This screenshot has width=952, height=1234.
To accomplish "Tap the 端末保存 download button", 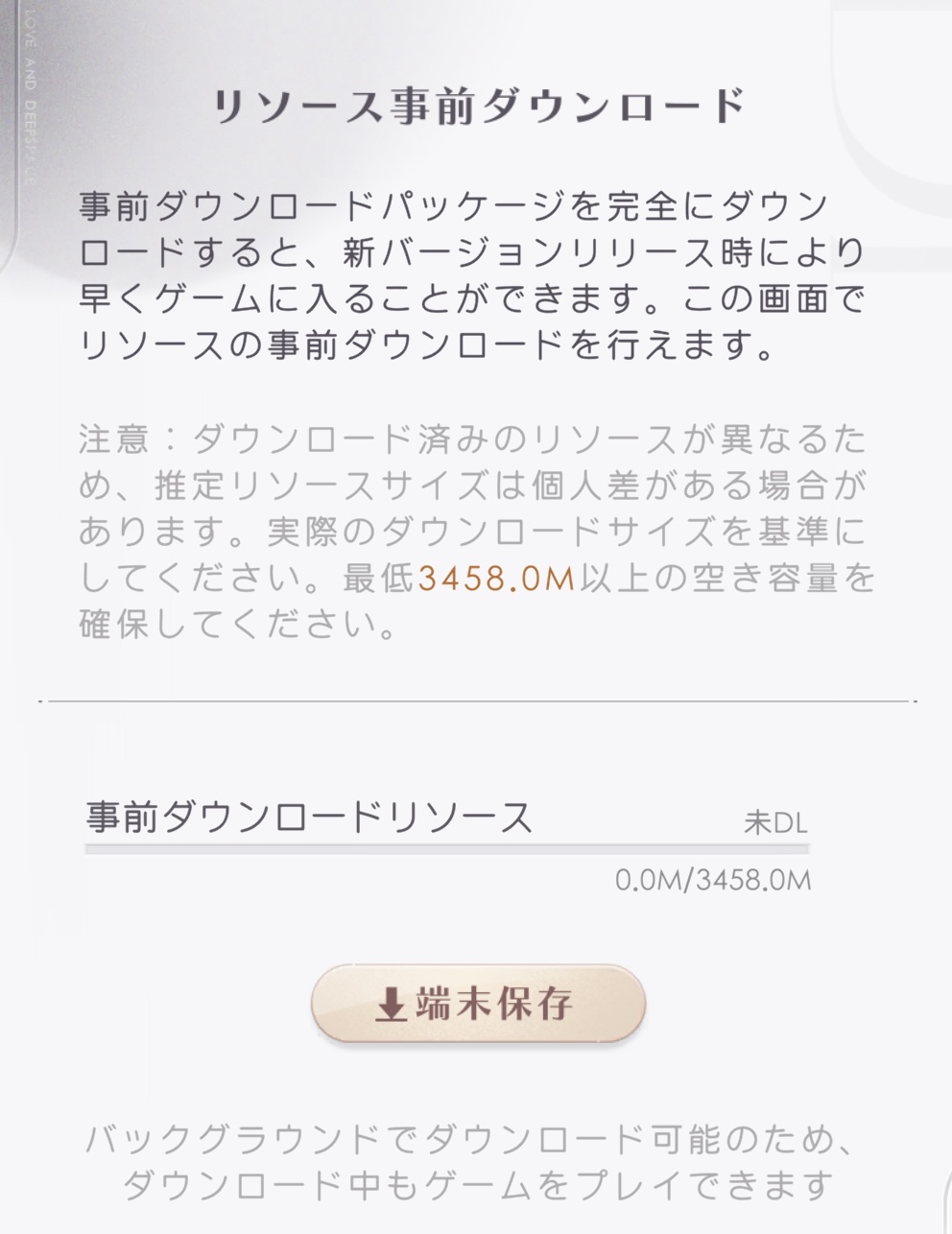I will coord(478,1004).
